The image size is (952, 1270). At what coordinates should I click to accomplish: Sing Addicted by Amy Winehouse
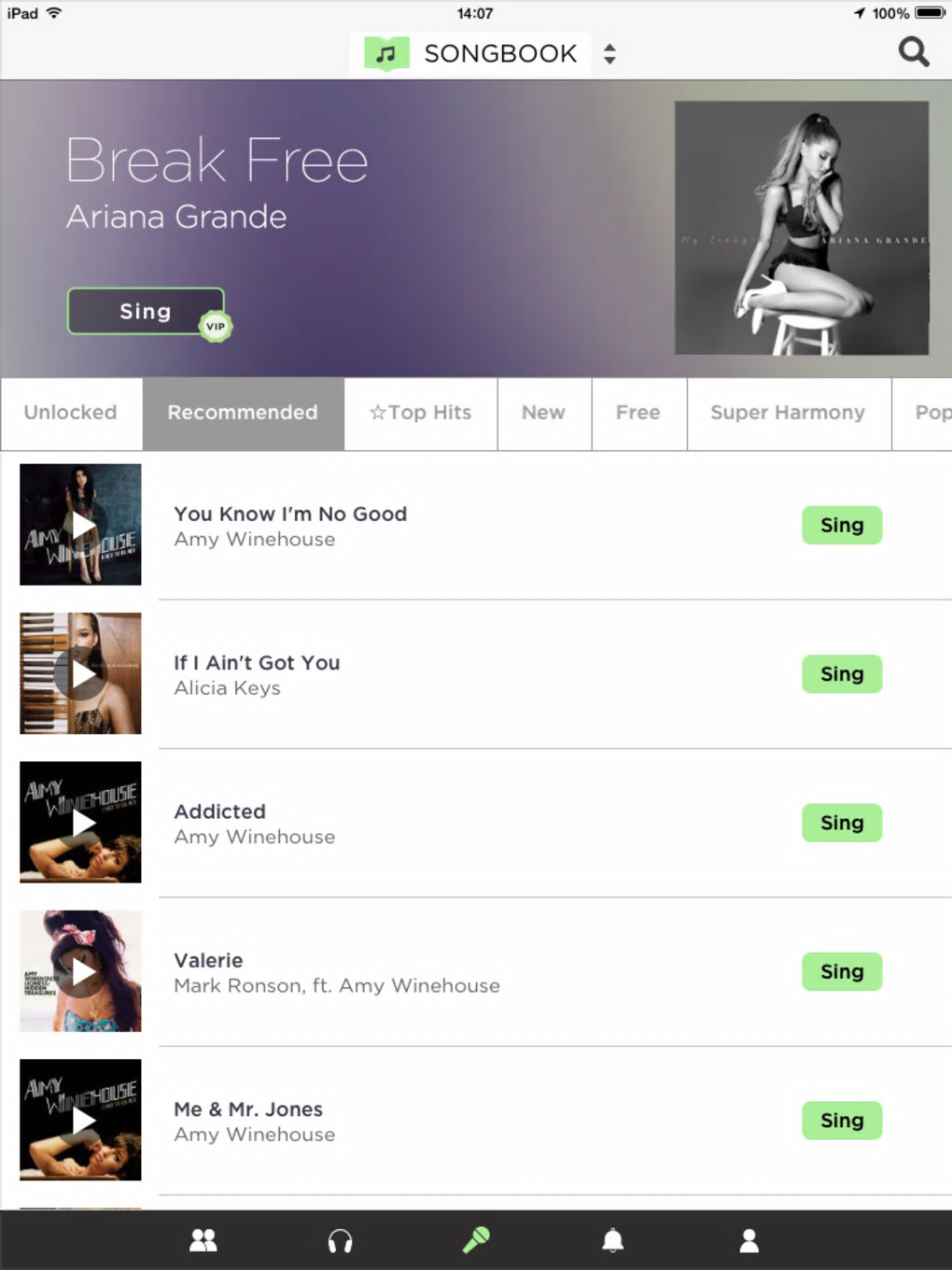pyautogui.click(x=841, y=823)
